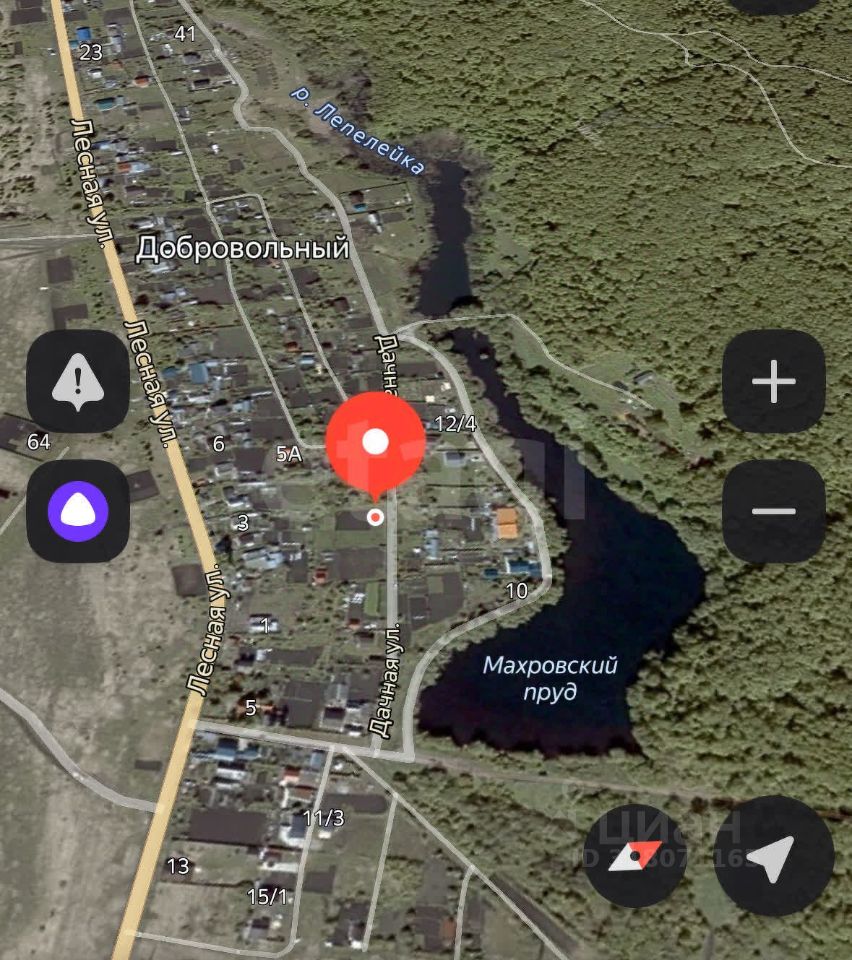Screen dimensions: 852x960
Task: Zoom in on the map
Action: click(x=773, y=382)
